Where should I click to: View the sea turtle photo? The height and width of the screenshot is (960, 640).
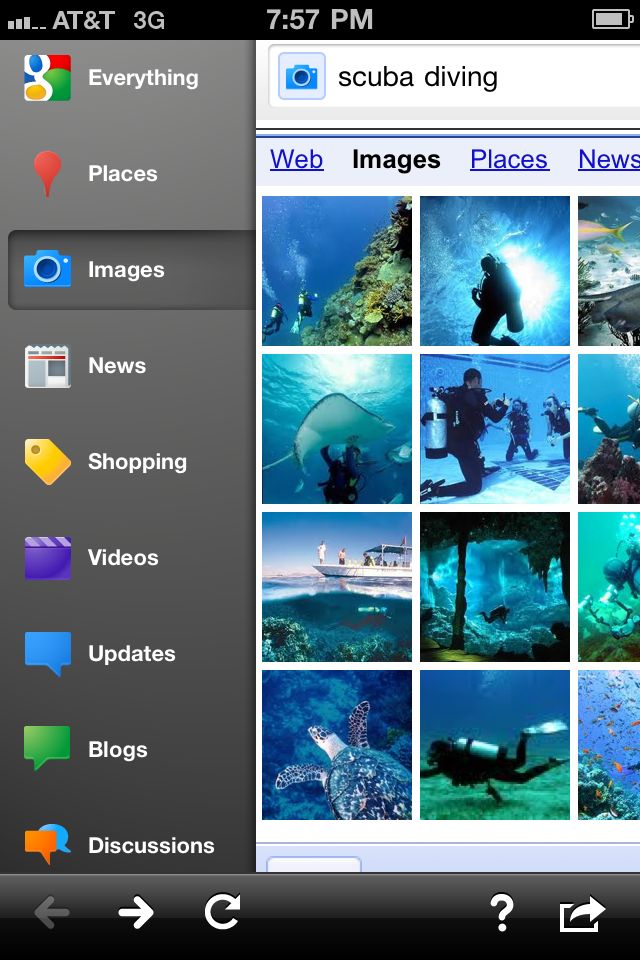(337, 745)
